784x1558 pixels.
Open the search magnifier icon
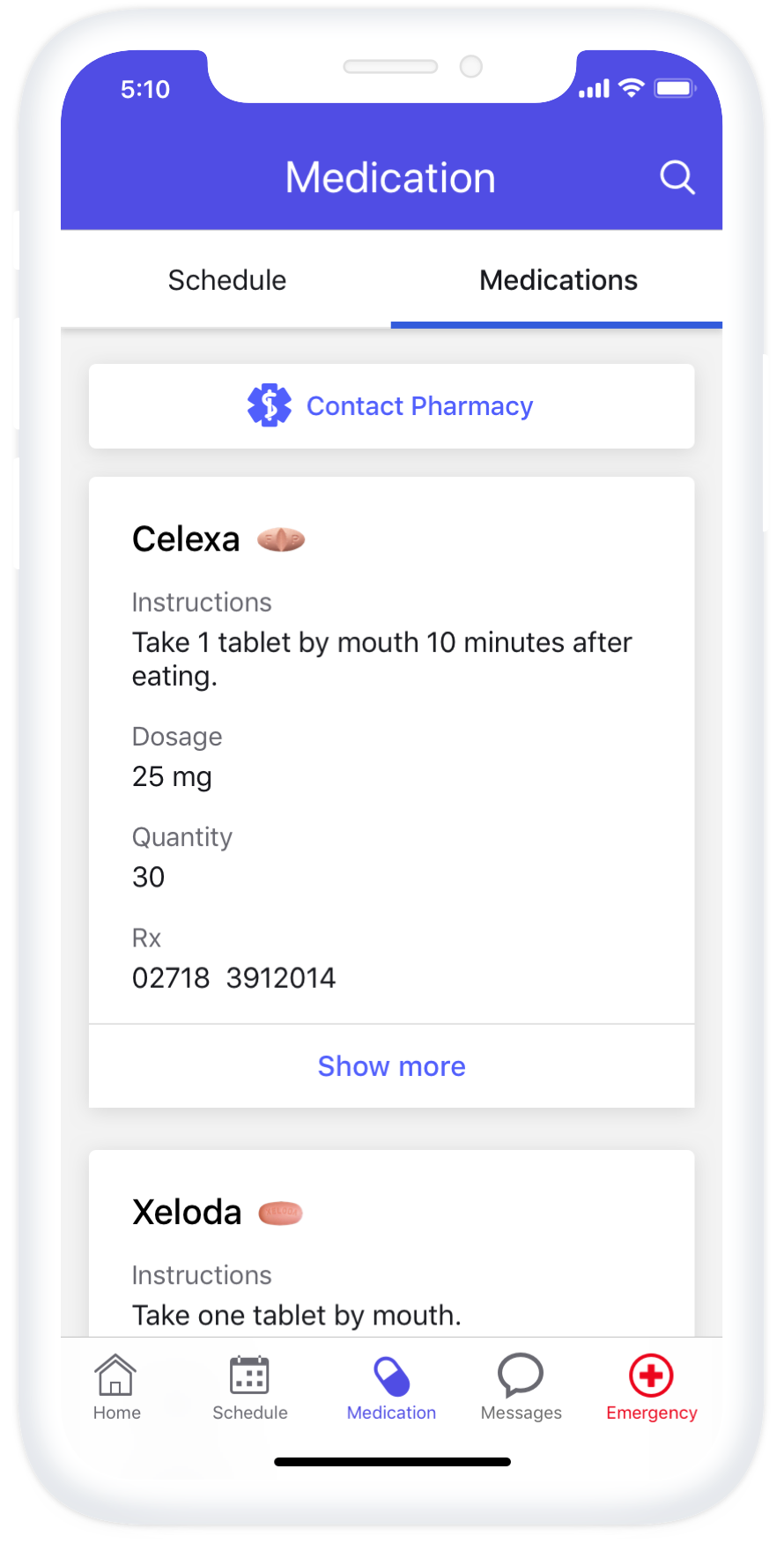(x=677, y=178)
